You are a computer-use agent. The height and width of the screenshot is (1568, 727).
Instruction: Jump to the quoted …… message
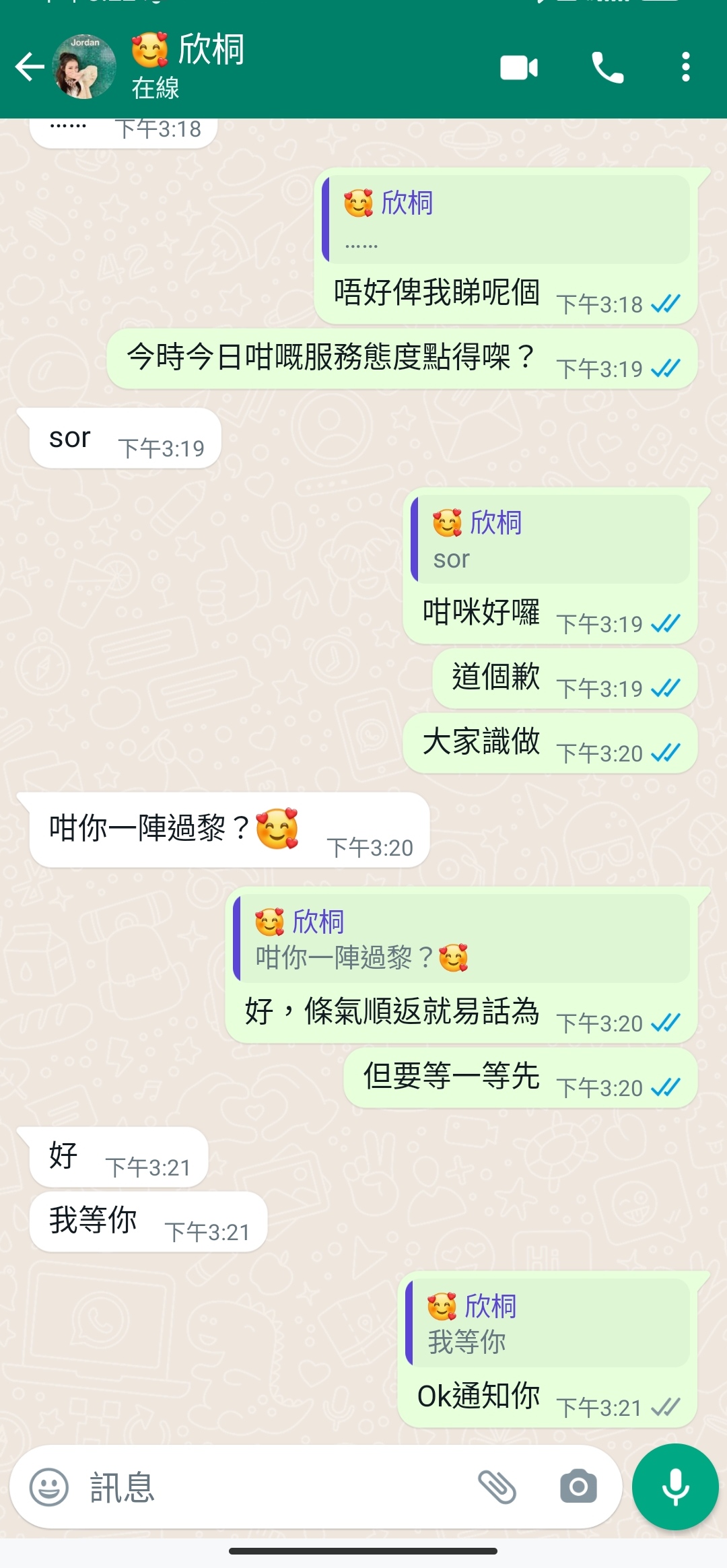point(506,220)
